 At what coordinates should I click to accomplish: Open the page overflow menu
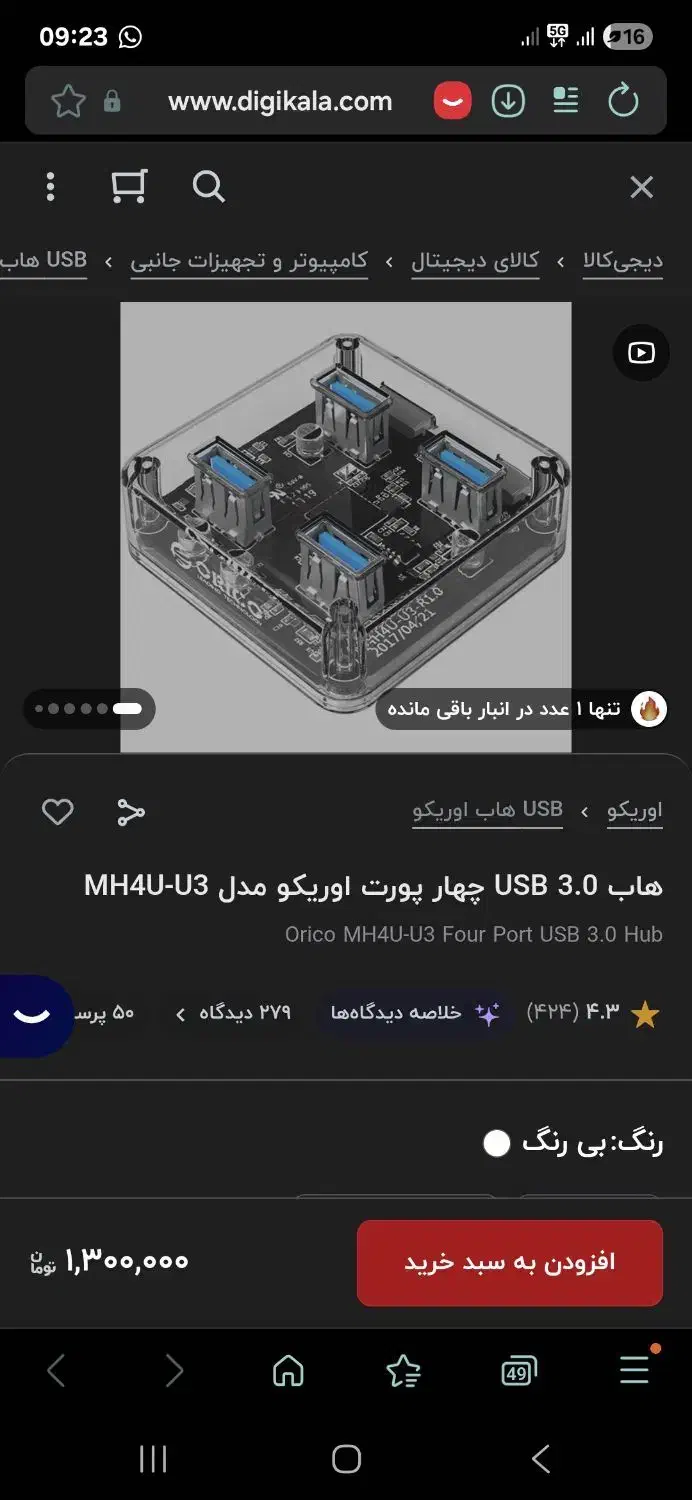coord(50,187)
